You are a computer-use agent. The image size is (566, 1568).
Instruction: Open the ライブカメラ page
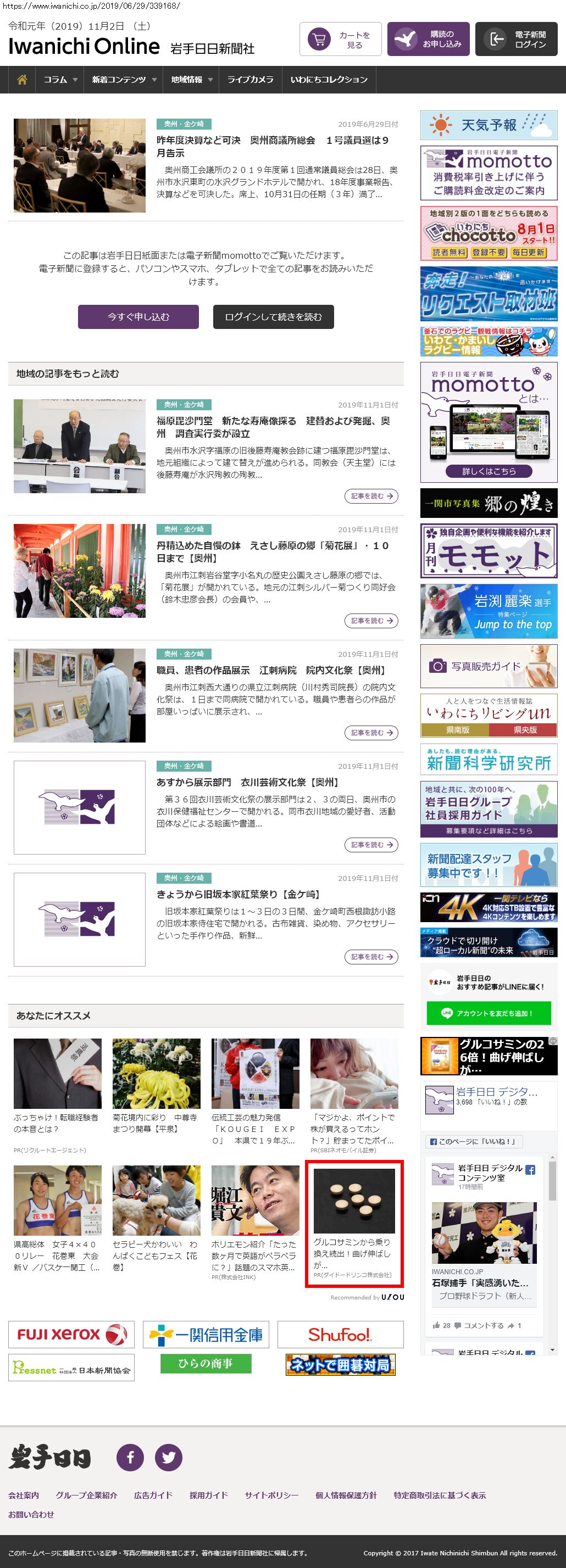tap(251, 80)
